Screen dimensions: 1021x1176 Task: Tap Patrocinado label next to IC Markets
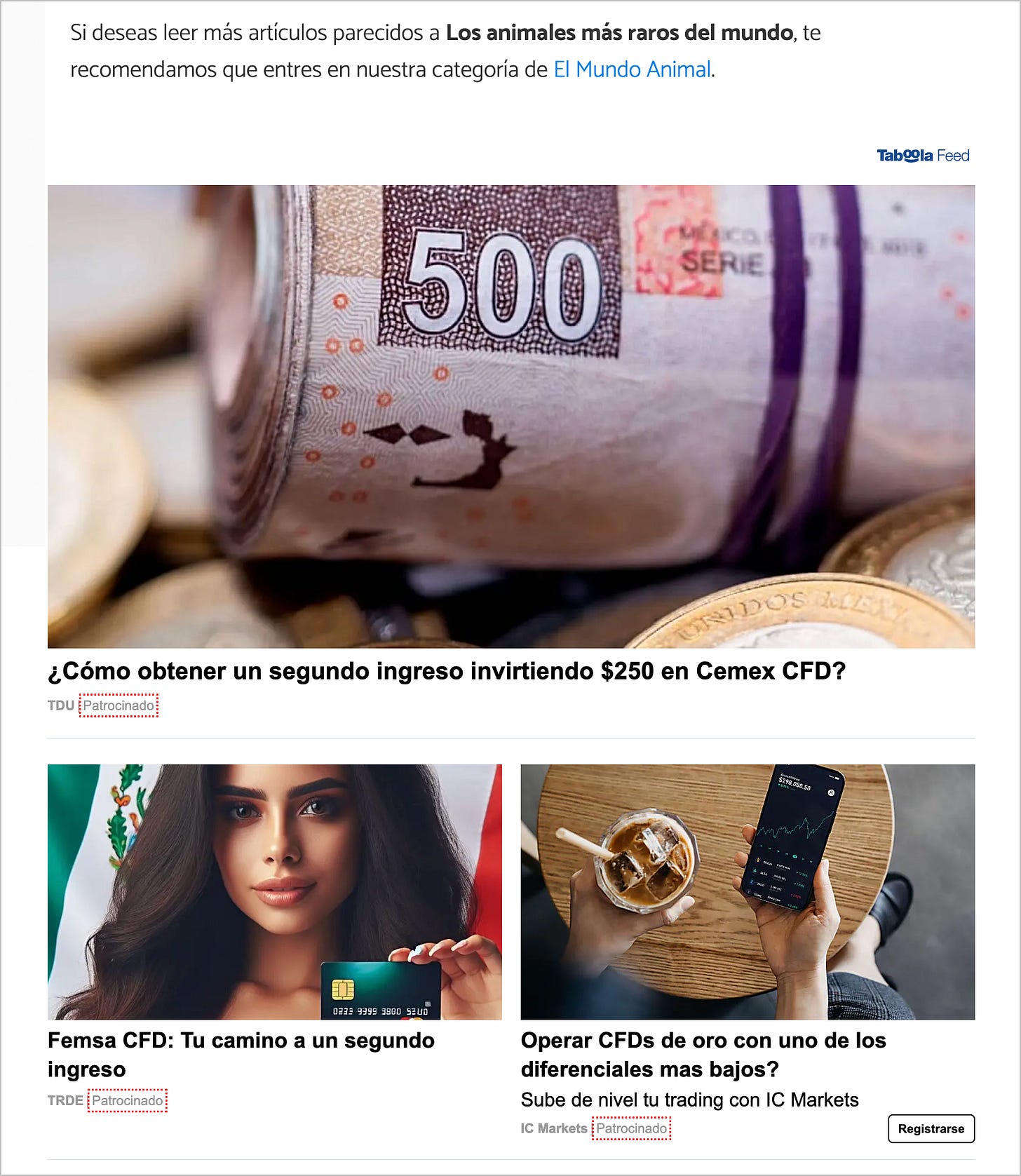click(631, 1128)
